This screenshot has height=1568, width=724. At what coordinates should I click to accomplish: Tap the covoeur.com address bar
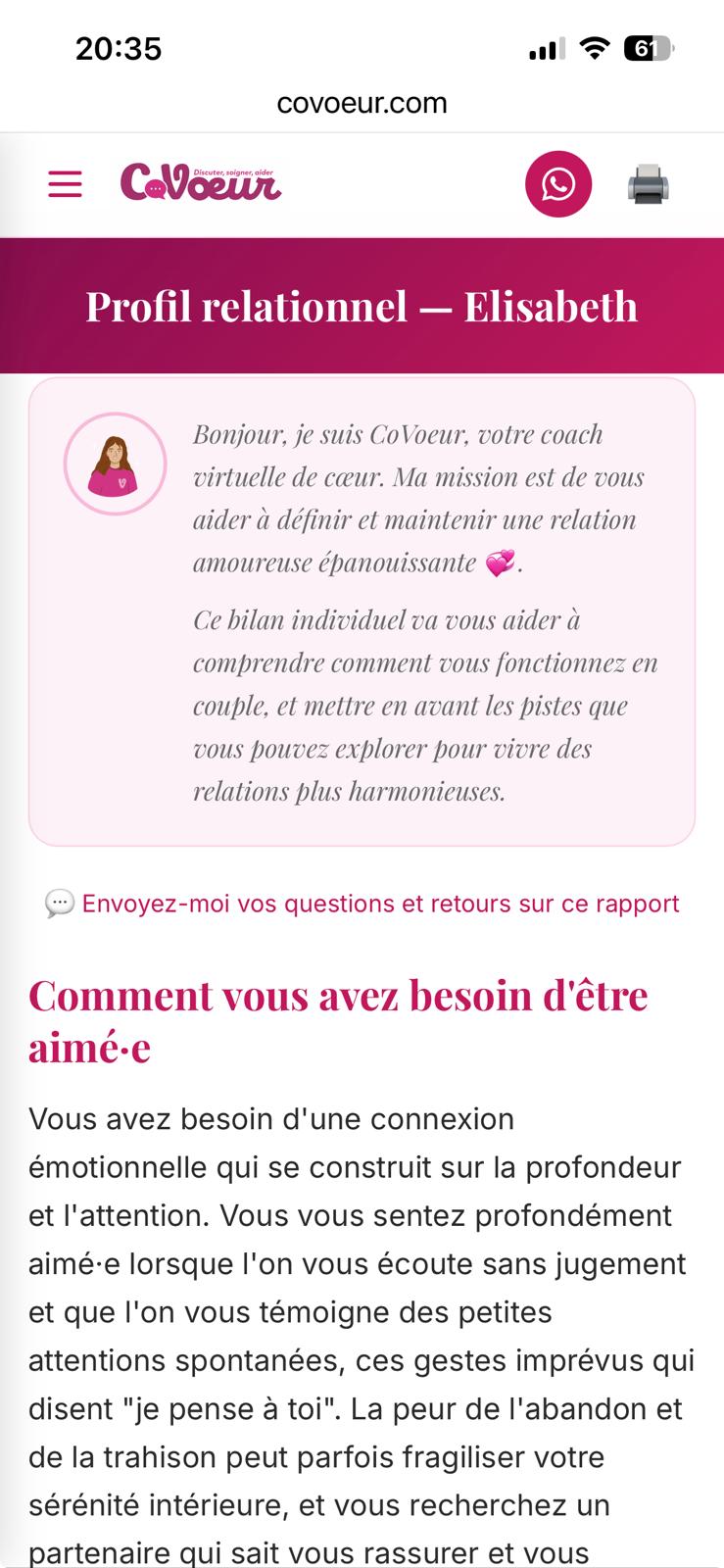click(362, 102)
